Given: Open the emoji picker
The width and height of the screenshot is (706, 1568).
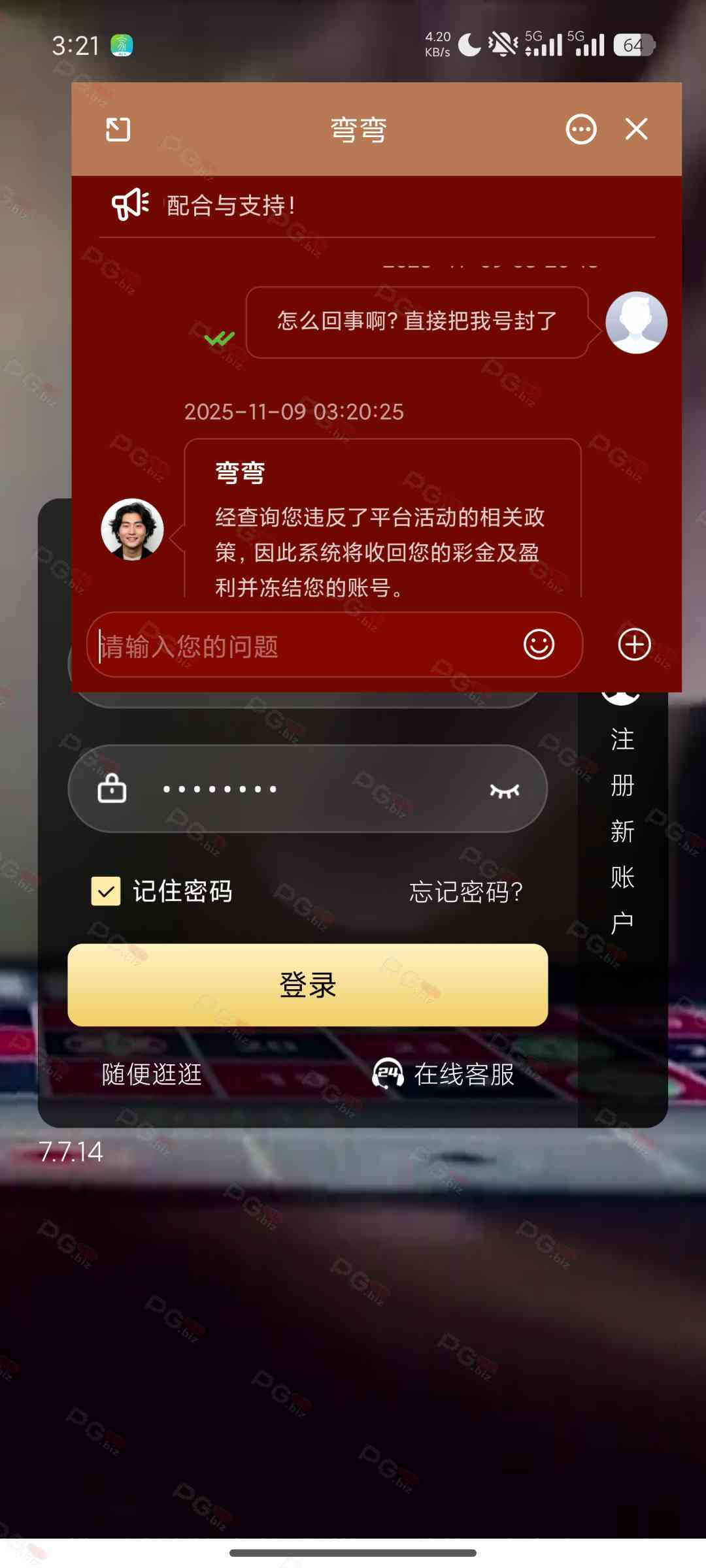Looking at the screenshot, I should (x=539, y=645).
